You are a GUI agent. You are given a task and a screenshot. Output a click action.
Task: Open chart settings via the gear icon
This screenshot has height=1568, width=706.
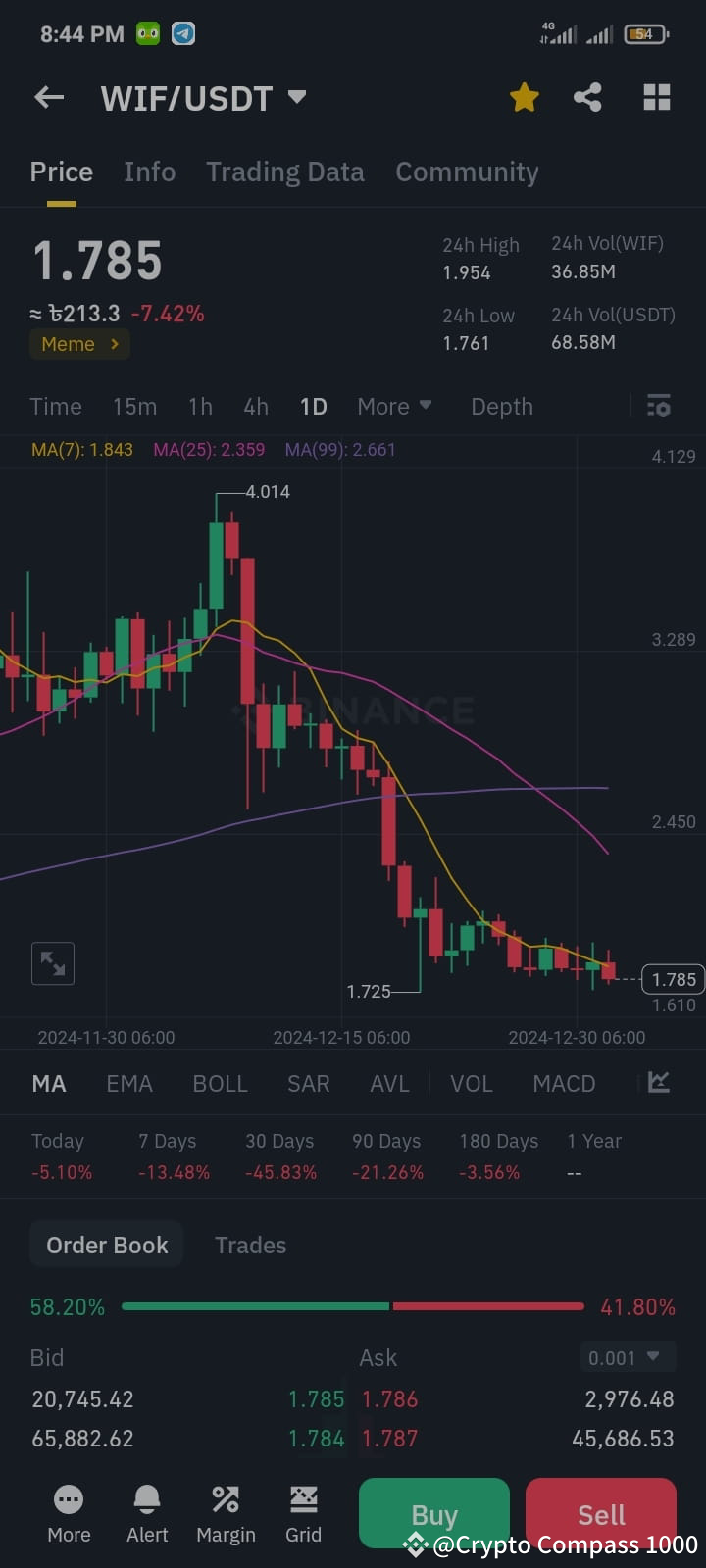tap(658, 405)
